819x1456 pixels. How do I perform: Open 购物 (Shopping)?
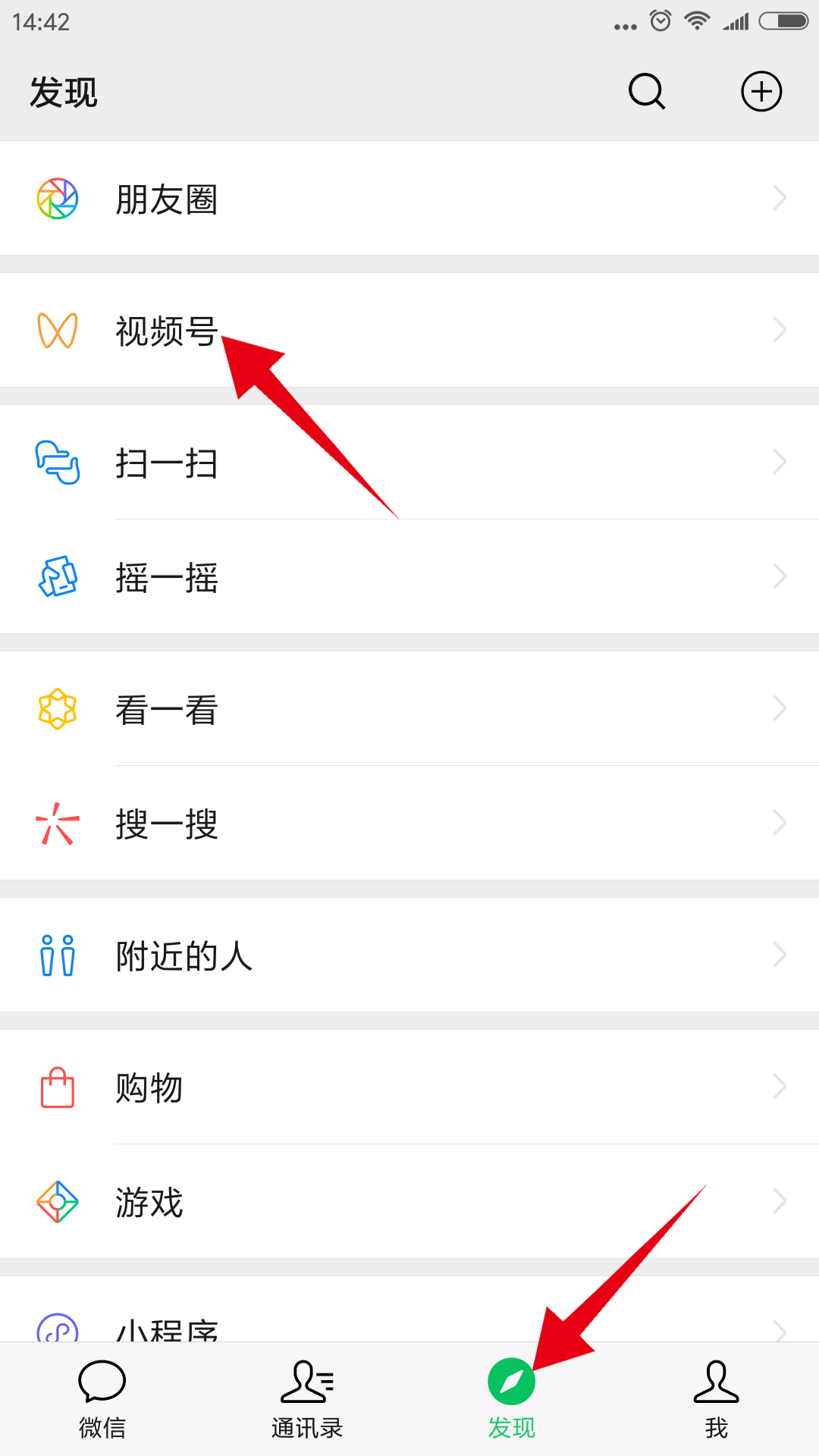pos(409,1087)
